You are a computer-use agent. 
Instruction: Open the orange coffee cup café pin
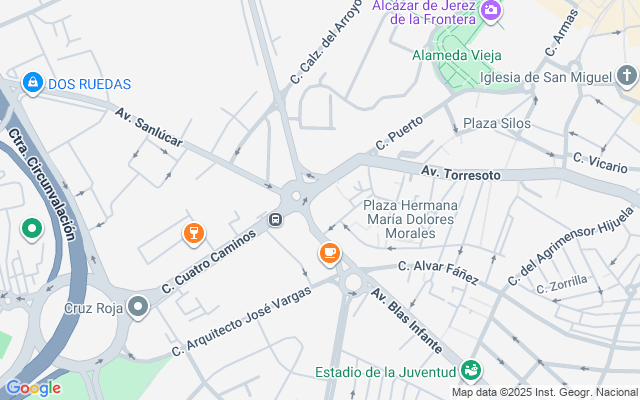pyautogui.click(x=329, y=254)
